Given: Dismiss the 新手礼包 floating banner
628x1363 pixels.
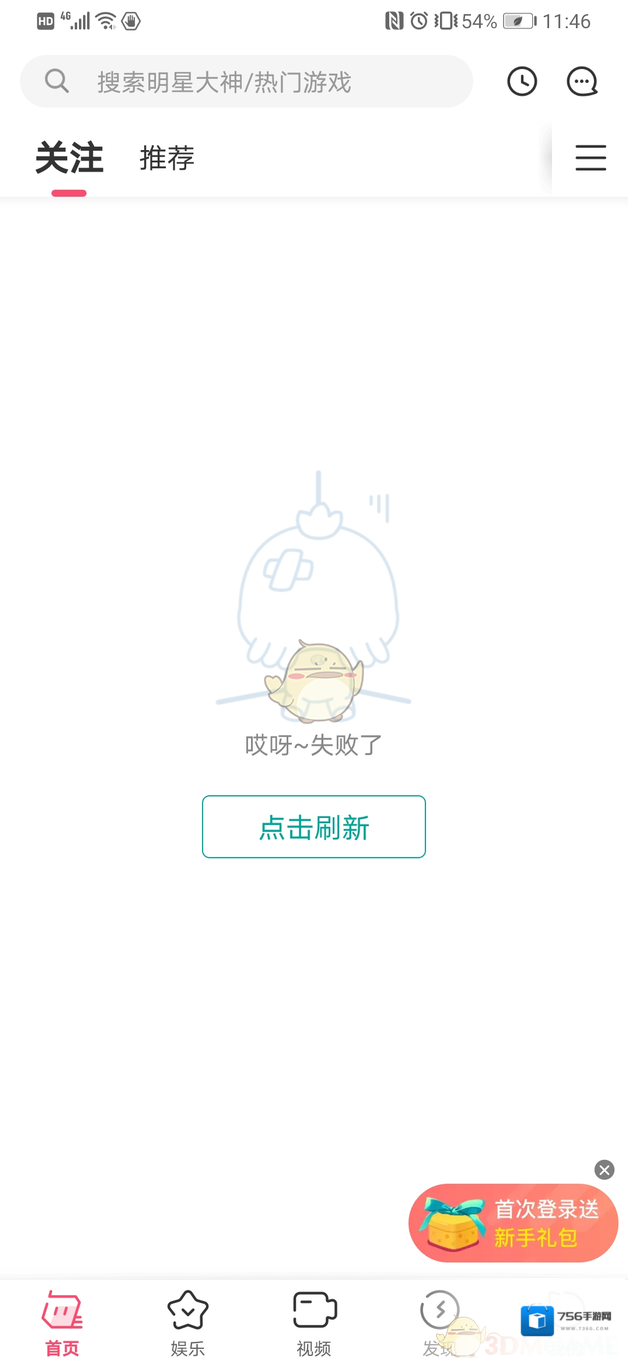Looking at the screenshot, I should pyautogui.click(x=604, y=1170).
